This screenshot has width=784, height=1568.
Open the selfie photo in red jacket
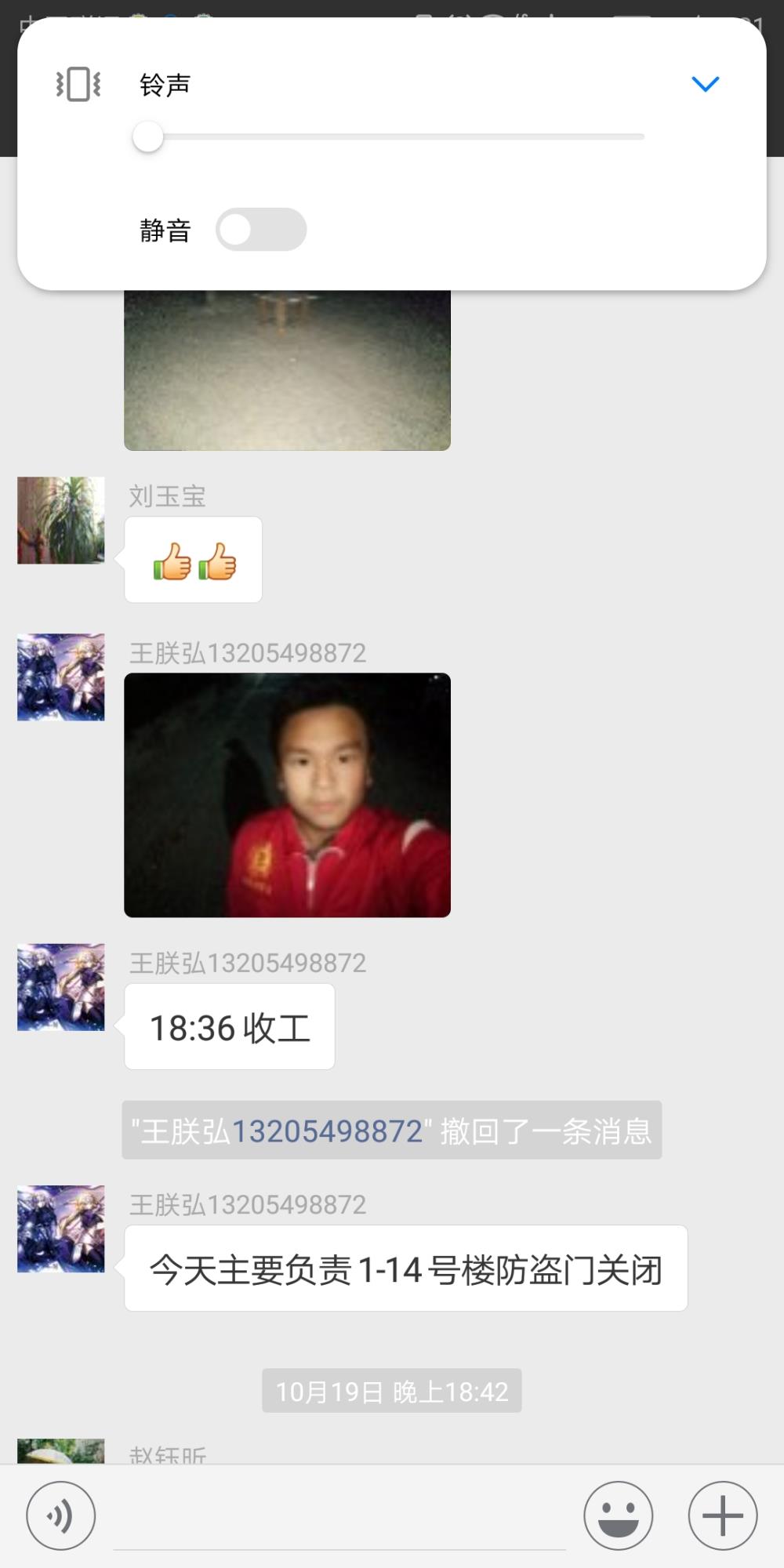(287, 795)
